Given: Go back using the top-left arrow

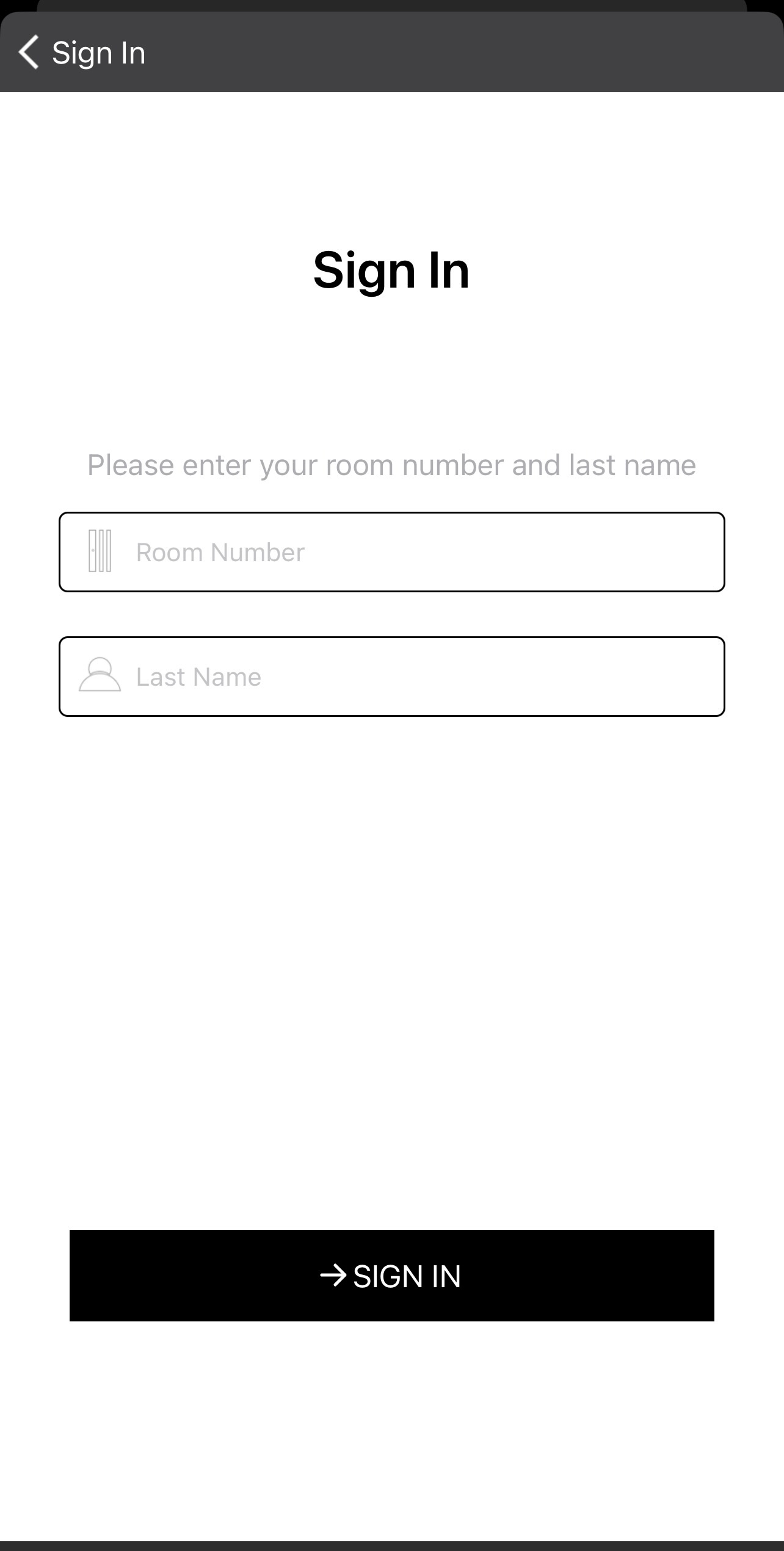Looking at the screenshot, I should coord(29,53).
